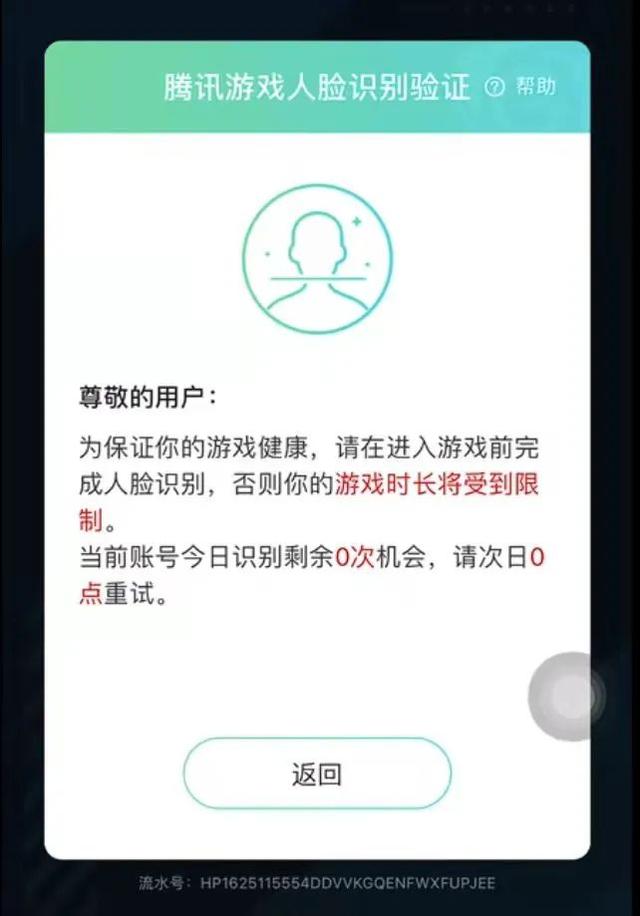This screenshot has width=640, height=916.
Task: Open the 帮助 help link
Action: 522,87
